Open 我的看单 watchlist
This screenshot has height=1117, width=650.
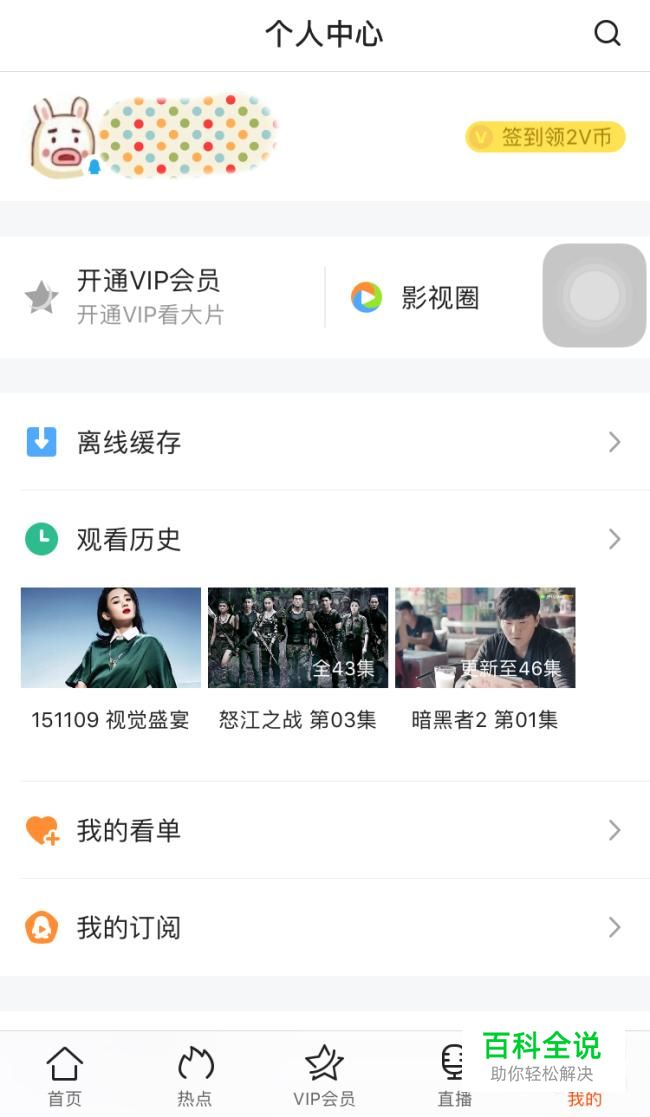coord(324,830)
